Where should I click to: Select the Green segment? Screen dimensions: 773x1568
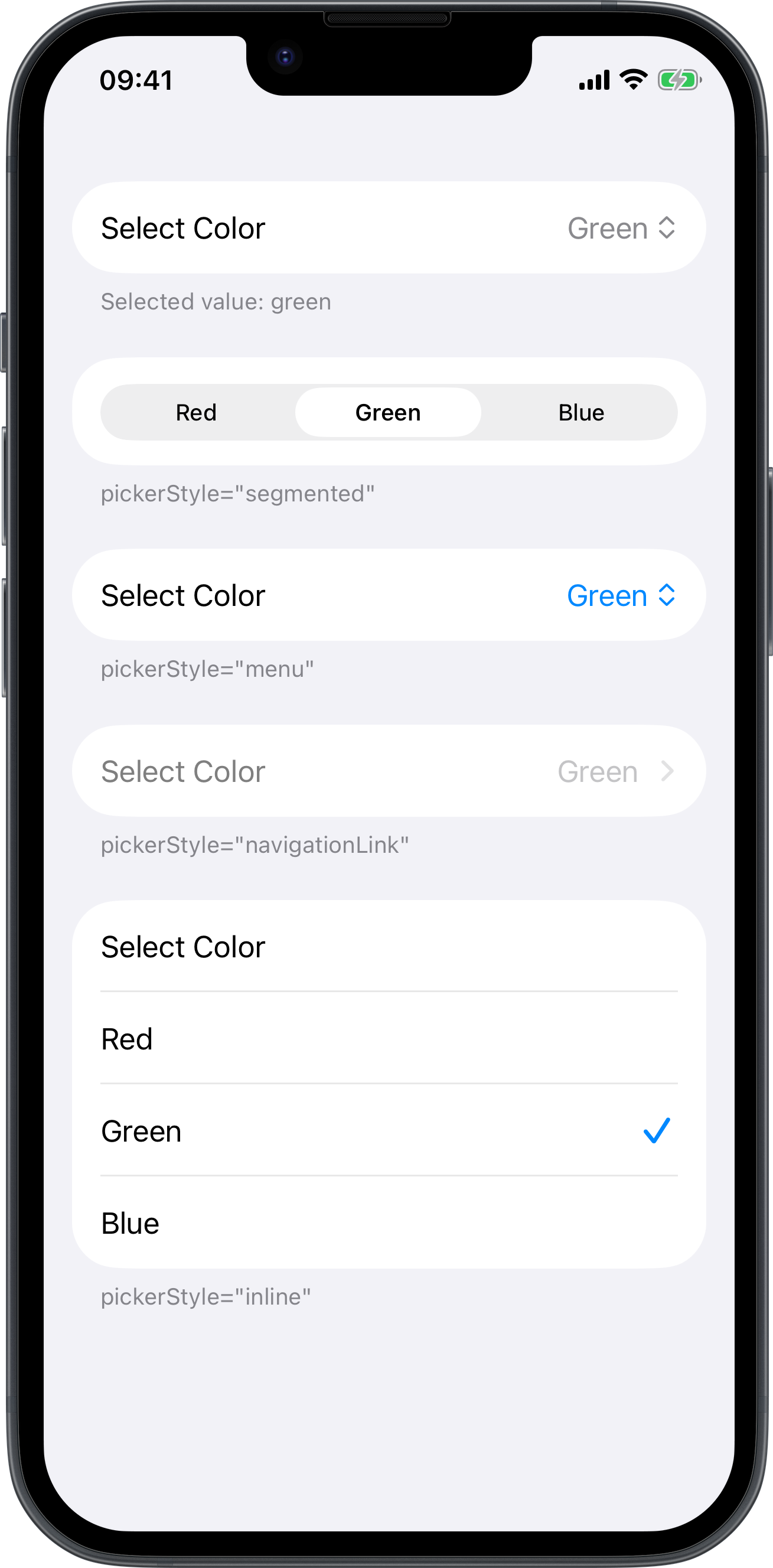[x=388, y=413]
